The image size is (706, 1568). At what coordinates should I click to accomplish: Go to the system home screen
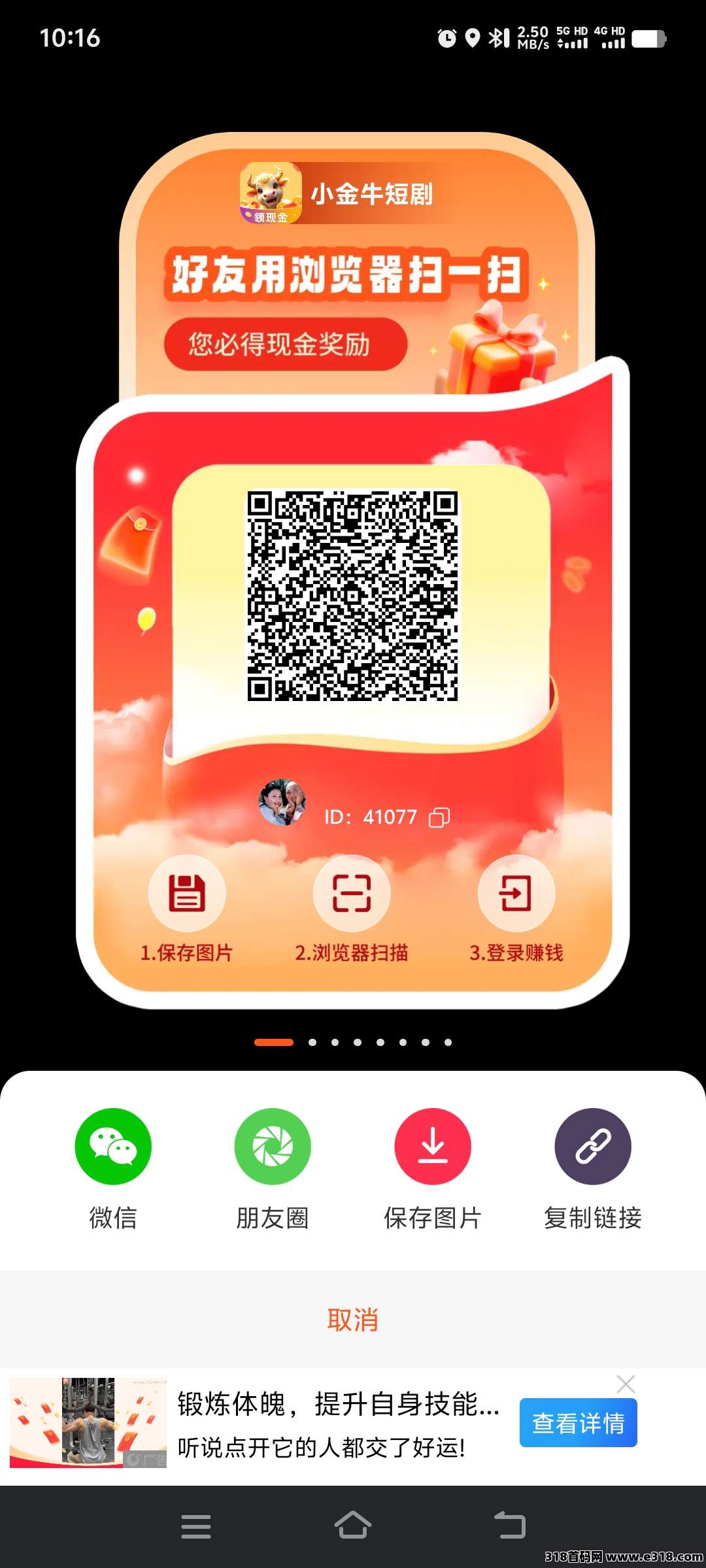tap(352, 1526)
